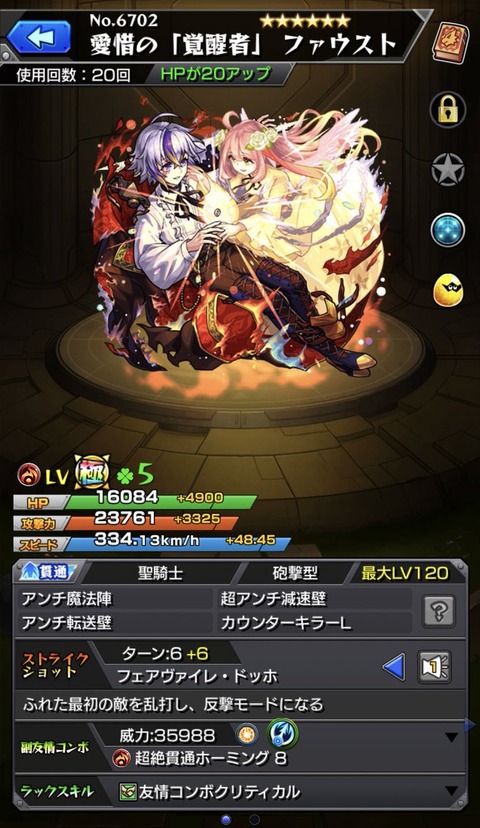Tap the blue left arrow beside Strike Shot
480x828 pixels.
pos(394,667)
